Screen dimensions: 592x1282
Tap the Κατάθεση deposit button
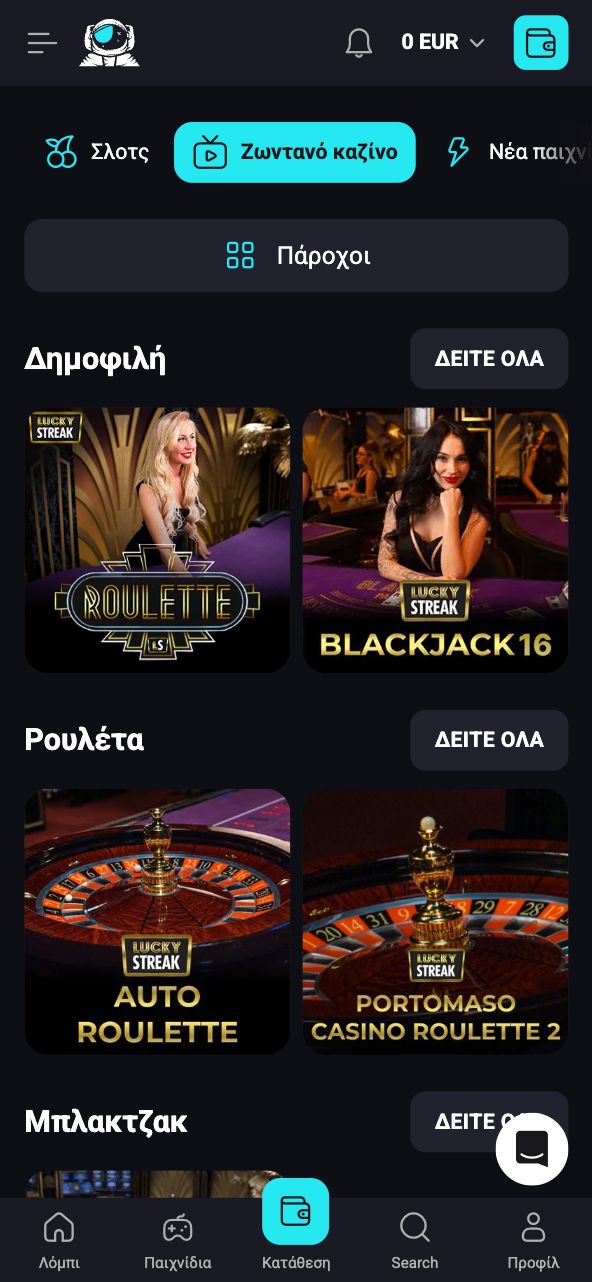point(296,1226)
